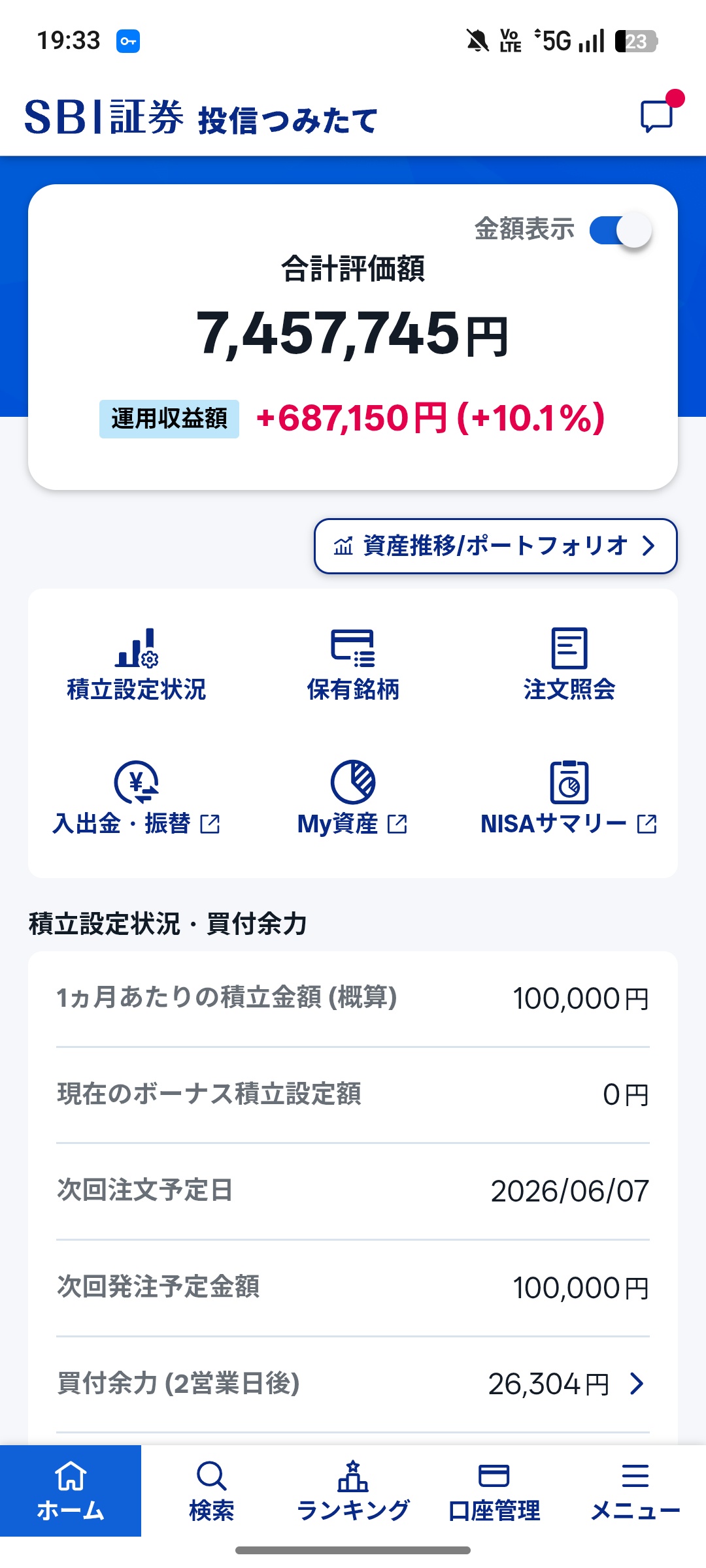The height and width of the screenshot is (1568, 706).
Task: Open NISAサマリー
Action: pyautogui.click(x=569, y=798)
